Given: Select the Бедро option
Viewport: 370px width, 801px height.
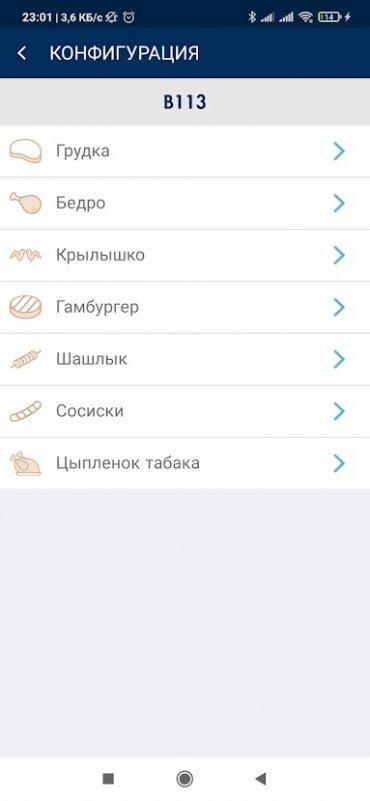Looking at the screenshot, I should tap(185, 204).
